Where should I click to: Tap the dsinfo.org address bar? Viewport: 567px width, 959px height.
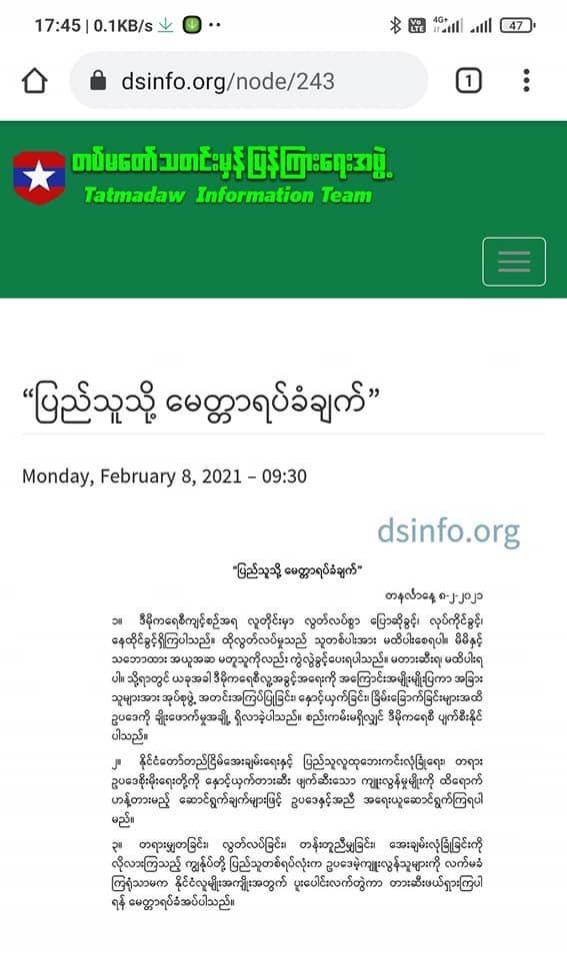click(248, 81)
